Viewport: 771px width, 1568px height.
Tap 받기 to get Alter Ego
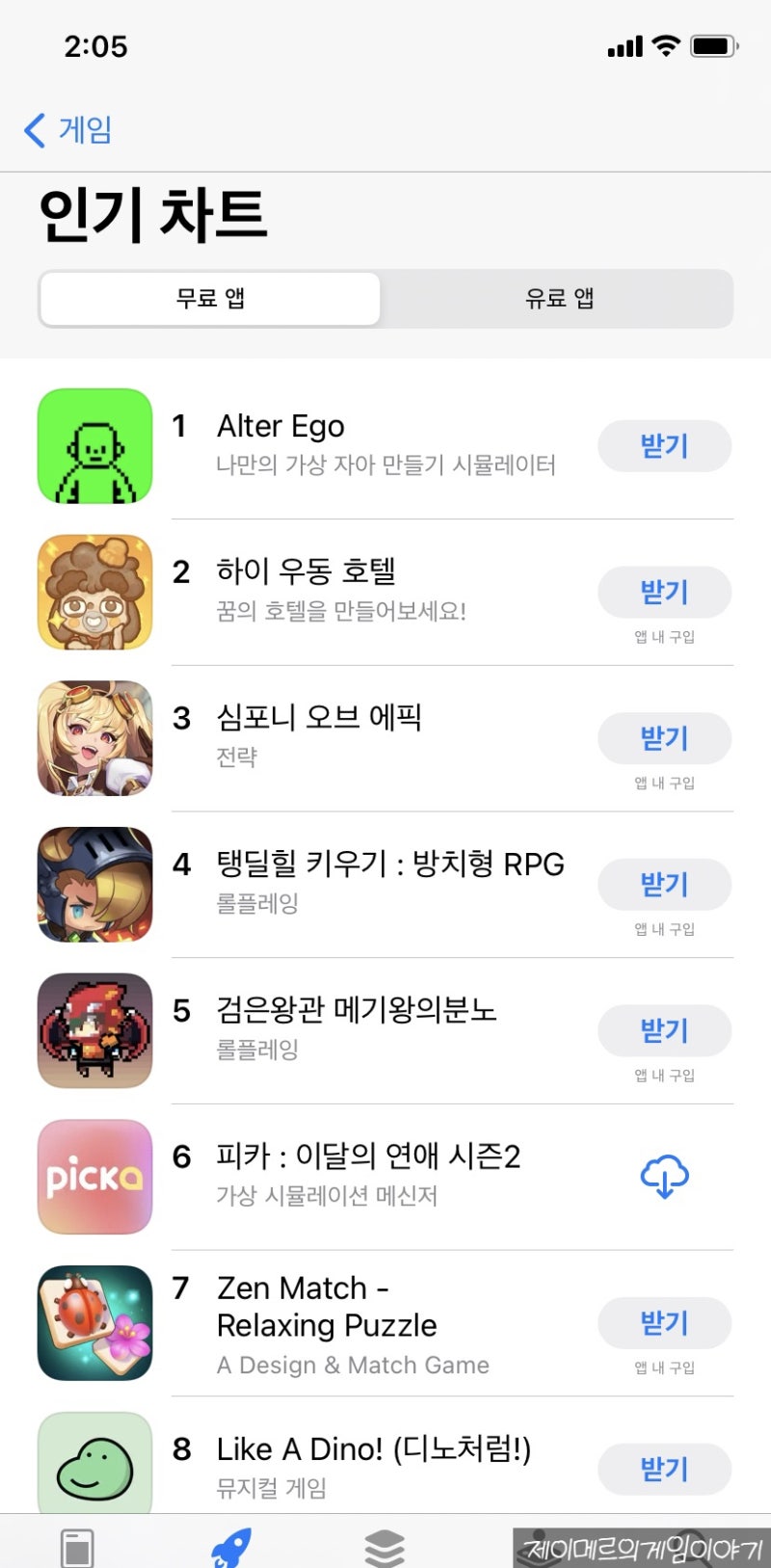click(665, 445)
